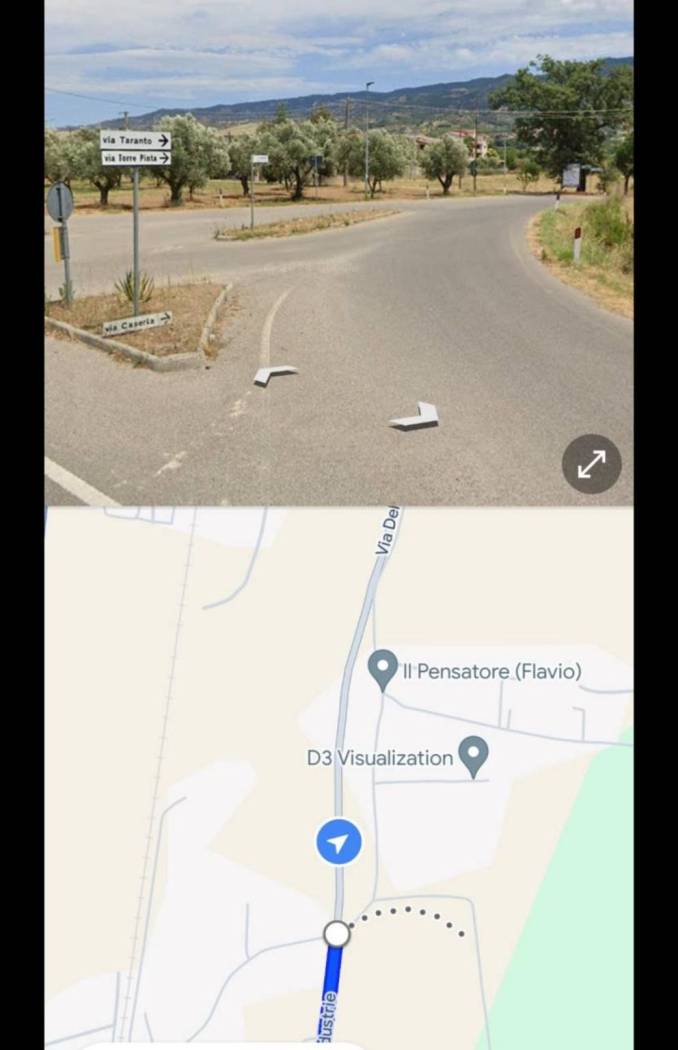Move along the left-pointing Street View arrow

274,374
